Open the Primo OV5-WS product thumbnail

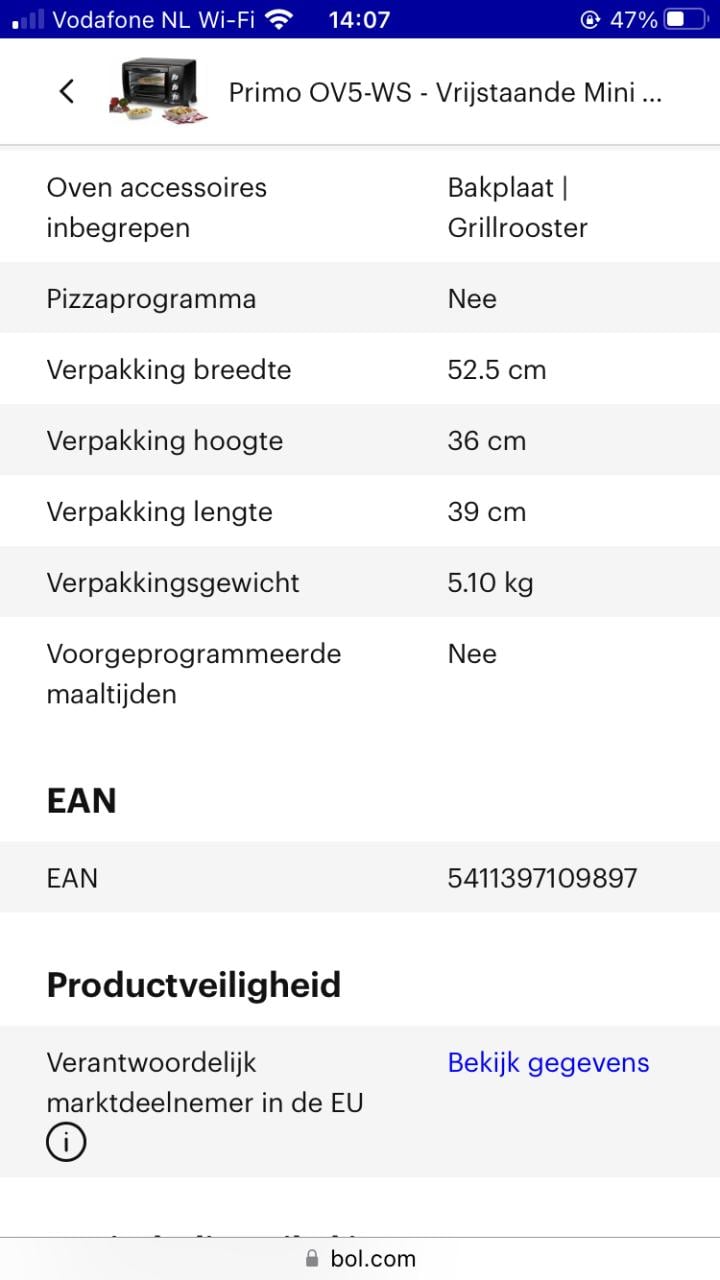pyautogui.click(x=158, y=91)
